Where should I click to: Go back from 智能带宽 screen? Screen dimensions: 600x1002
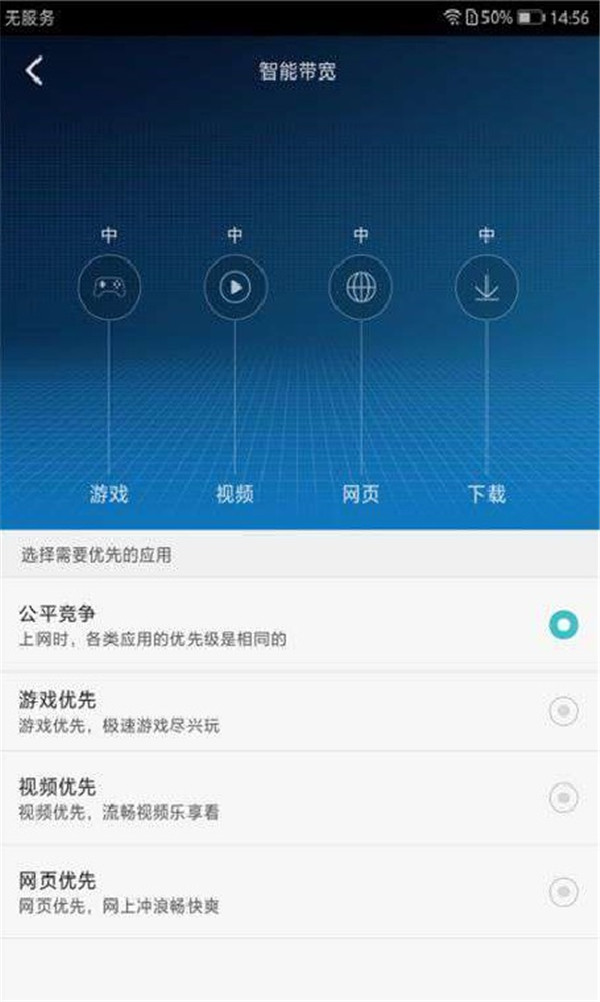click(35, 71)
